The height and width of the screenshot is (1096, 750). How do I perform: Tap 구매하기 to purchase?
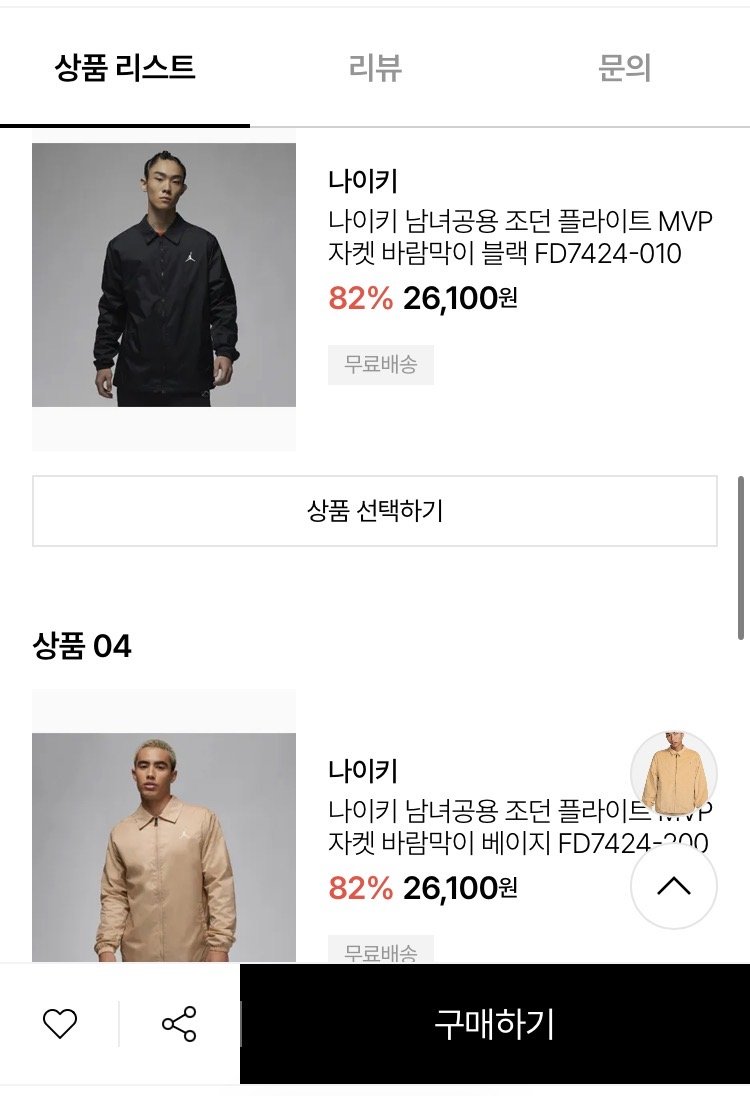click(x=494, y=1023)
